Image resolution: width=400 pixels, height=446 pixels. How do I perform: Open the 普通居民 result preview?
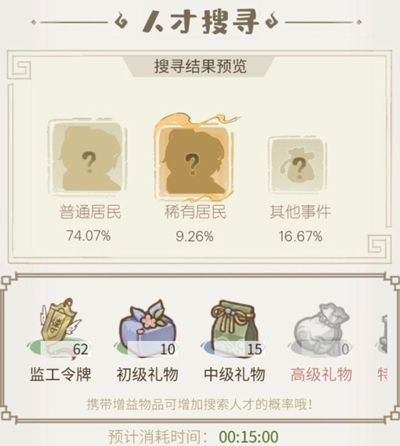88,157
